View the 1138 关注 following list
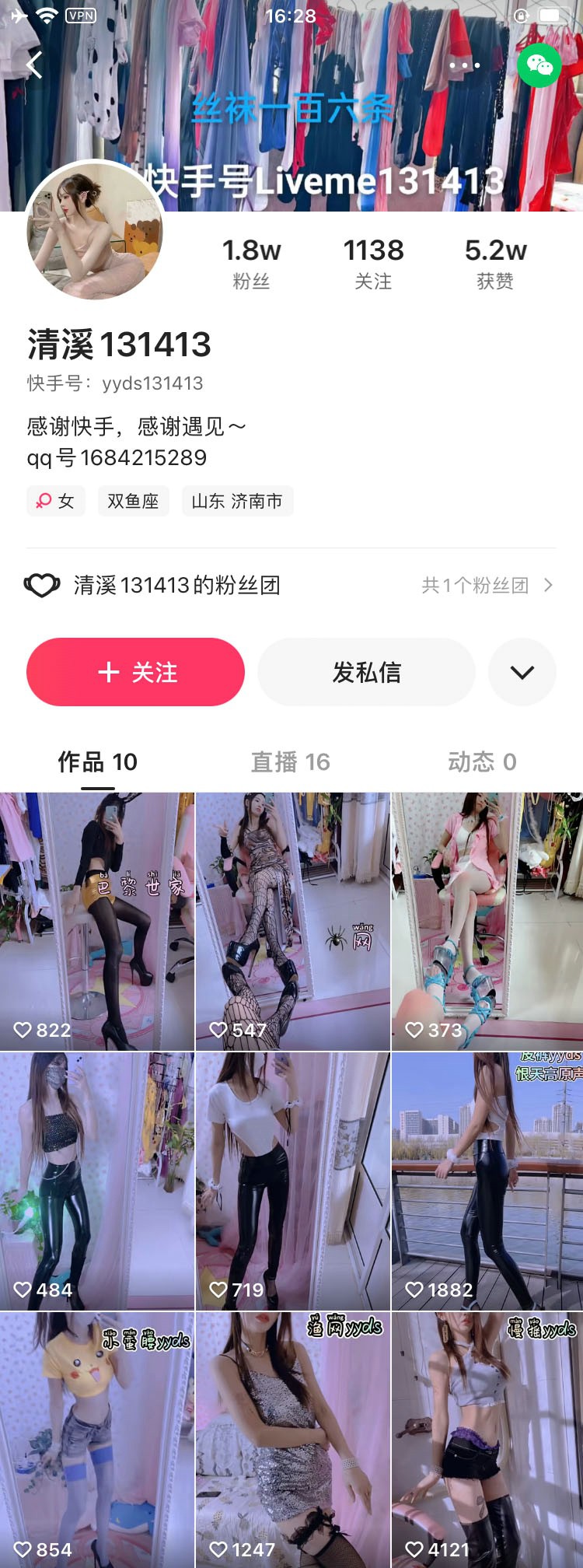Screen dimensions: 583x1568 coord(373,264)
